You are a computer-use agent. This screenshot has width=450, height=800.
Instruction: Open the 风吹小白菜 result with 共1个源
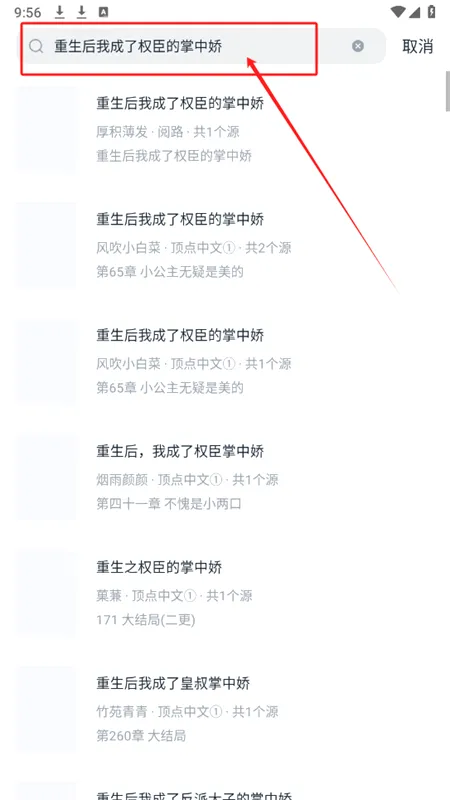224,361
